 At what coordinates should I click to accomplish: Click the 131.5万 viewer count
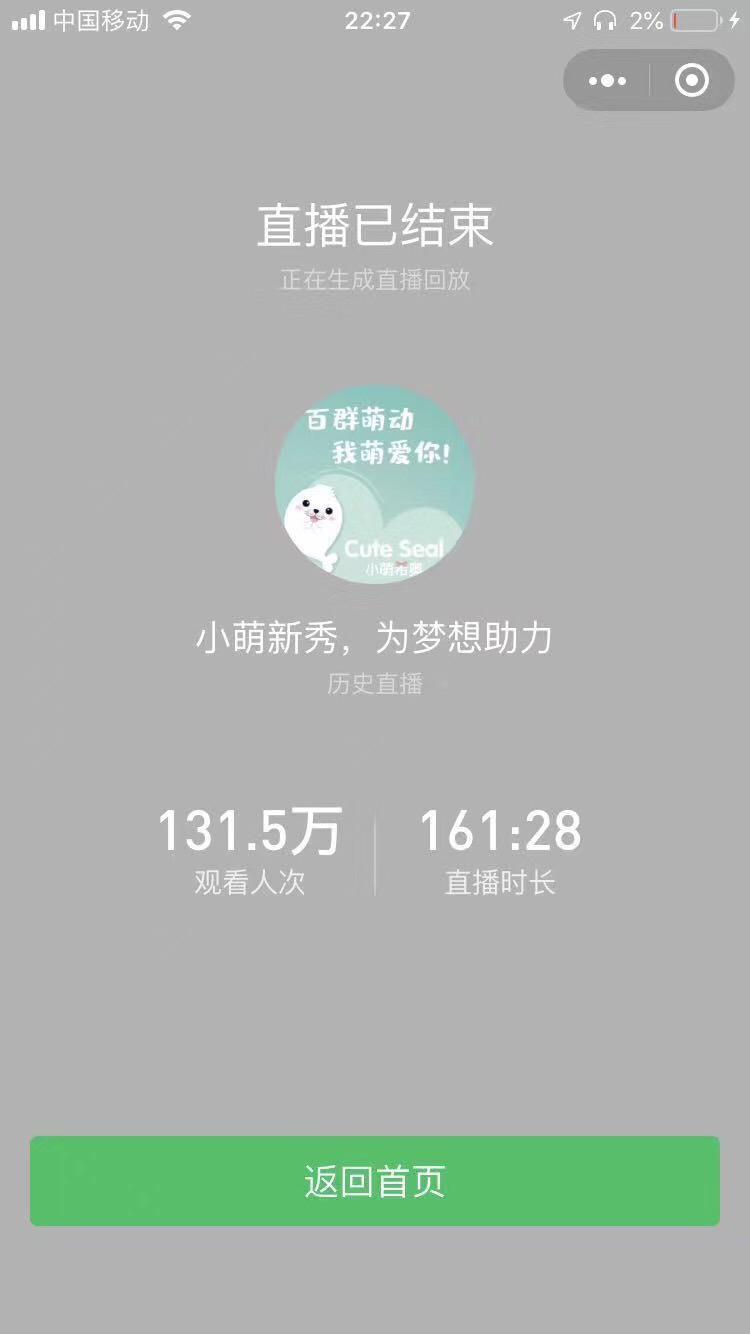(251, 829)
